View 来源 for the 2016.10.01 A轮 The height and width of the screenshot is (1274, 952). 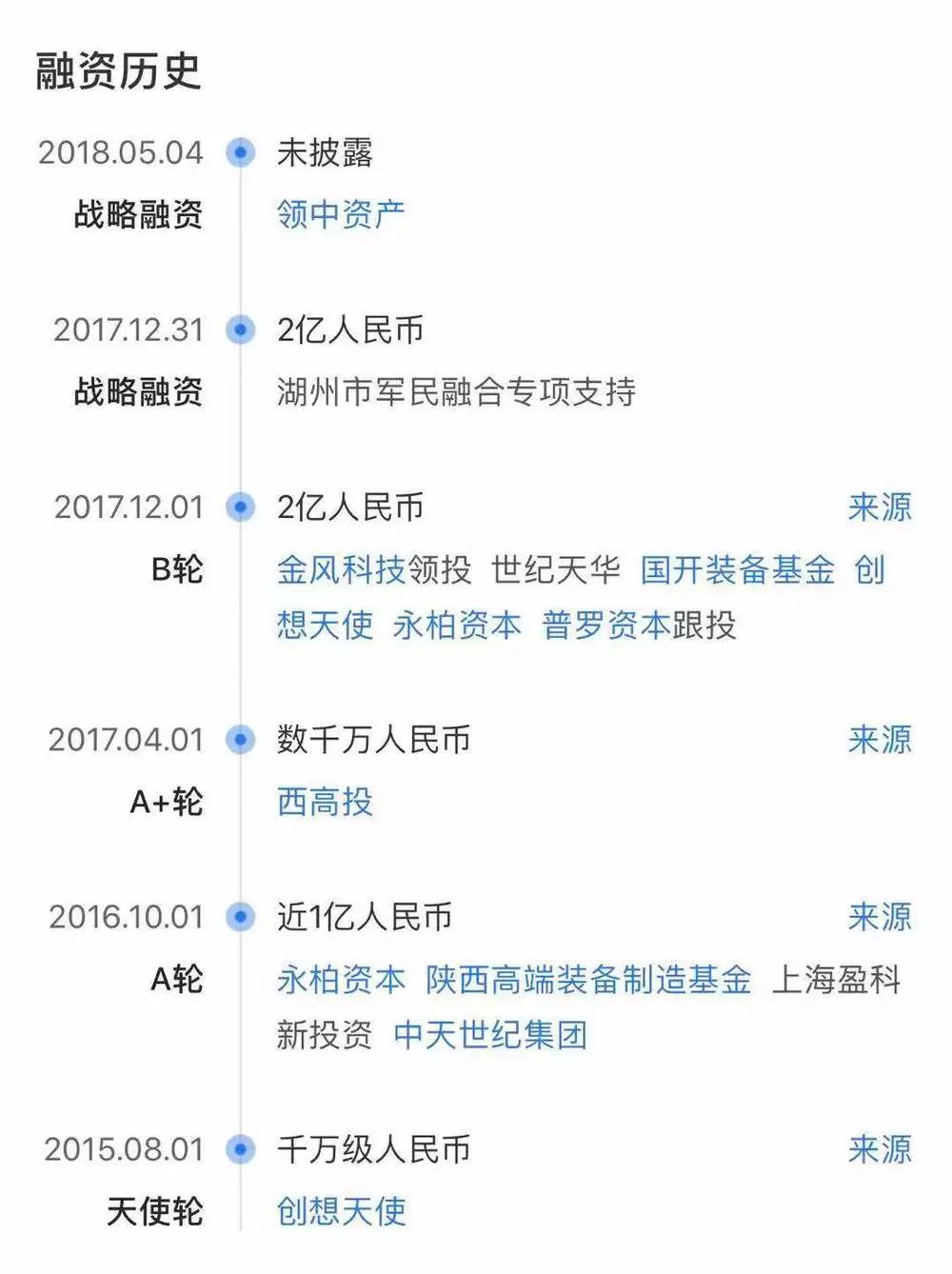click(x=880, y=917)
